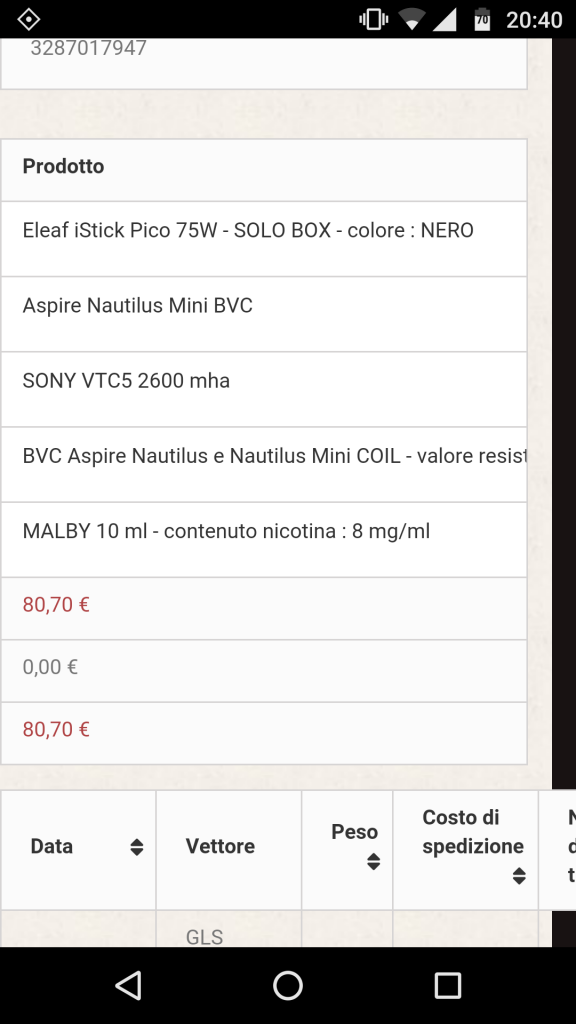
Task: Sort the table by Peso
Action: tap(374, 861)
